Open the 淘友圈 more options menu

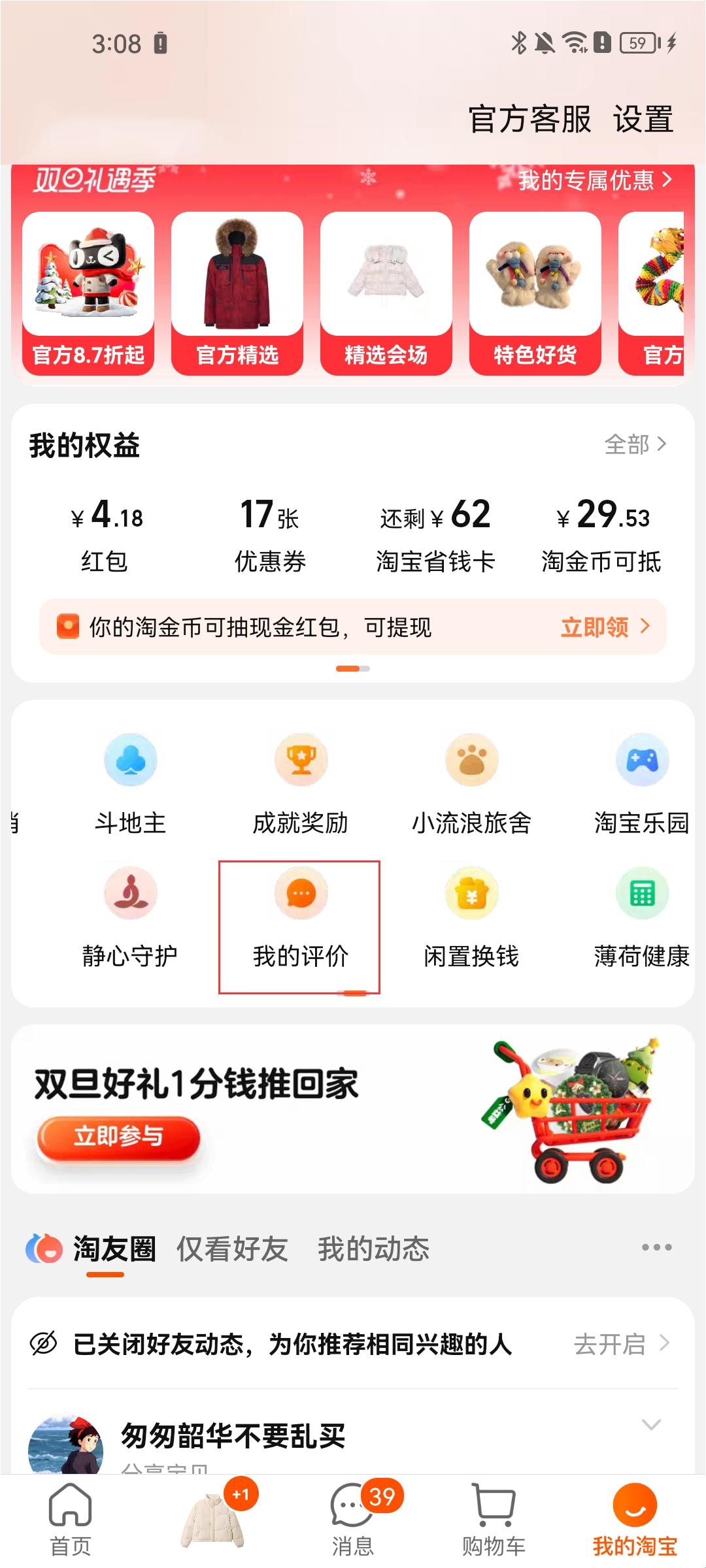[656, 1247]
